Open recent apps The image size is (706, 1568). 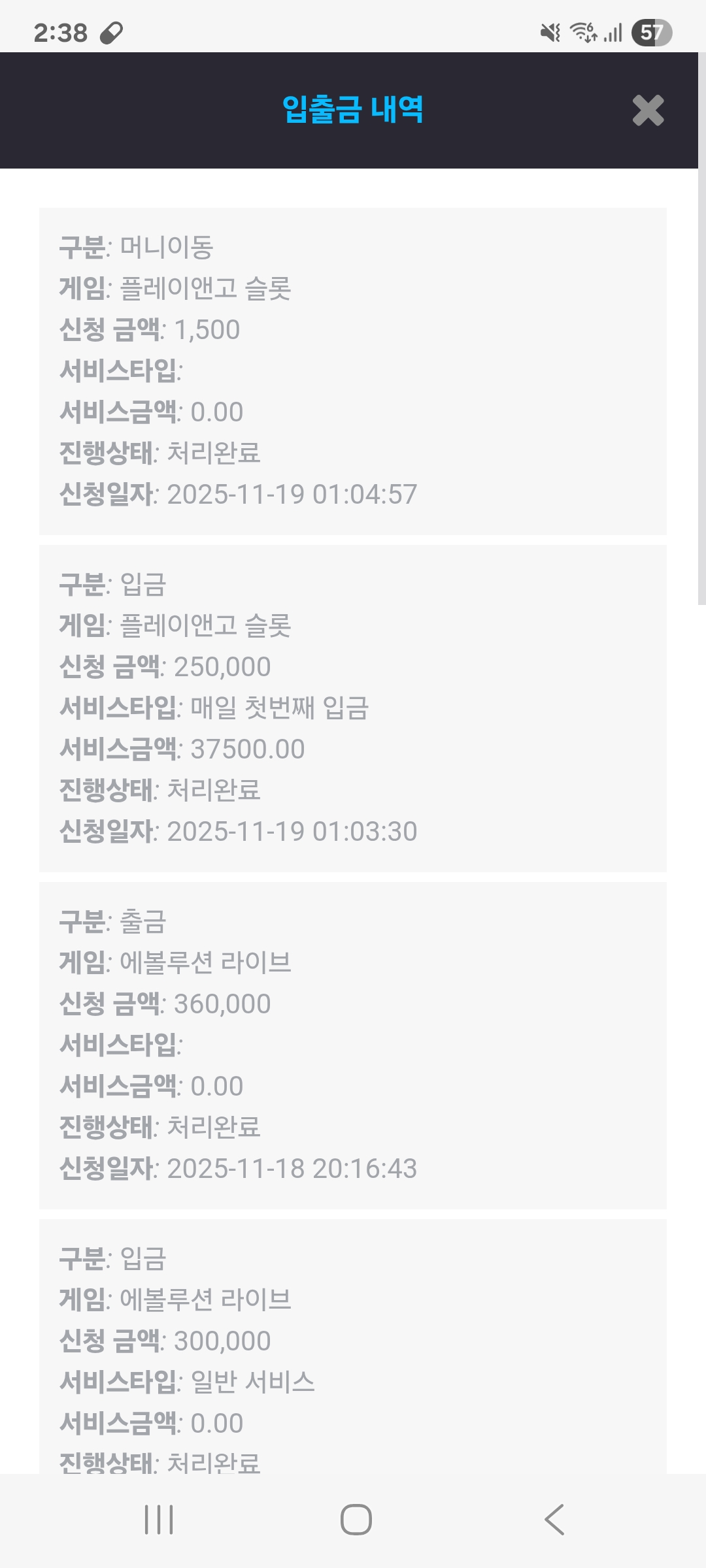(159, 1520)
